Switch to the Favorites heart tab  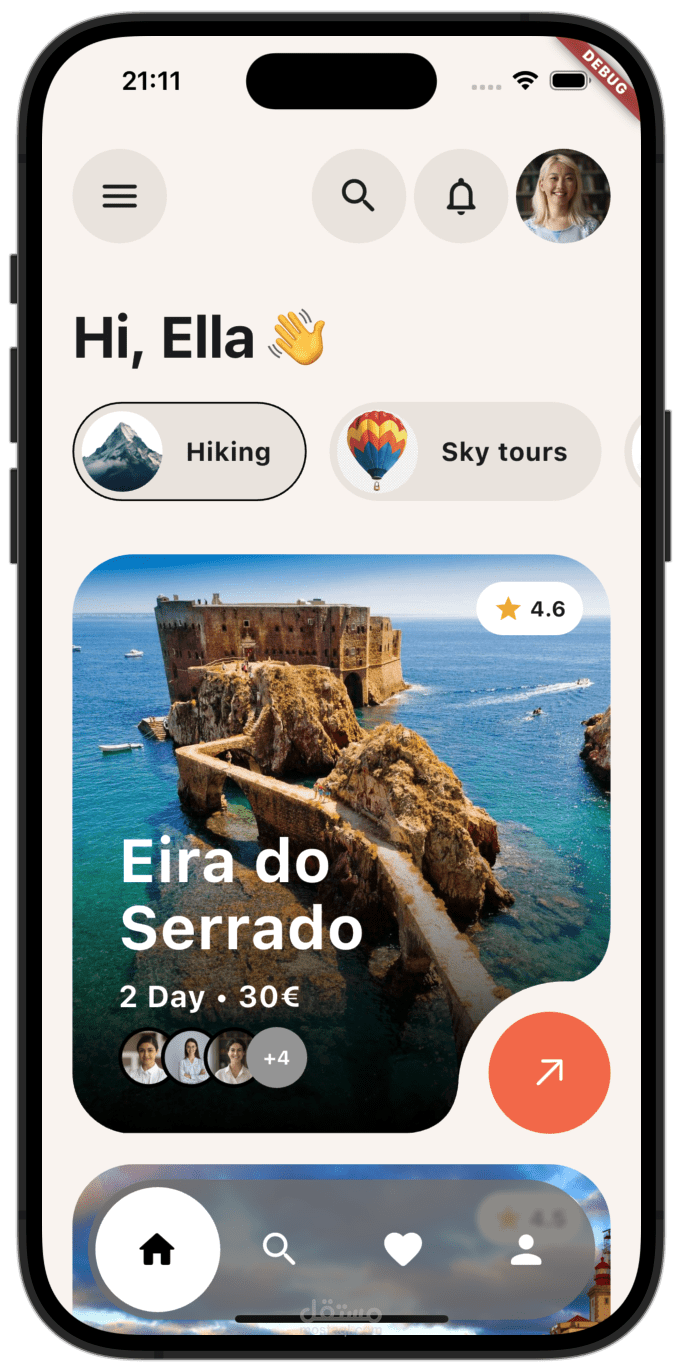coord(403,1249)
